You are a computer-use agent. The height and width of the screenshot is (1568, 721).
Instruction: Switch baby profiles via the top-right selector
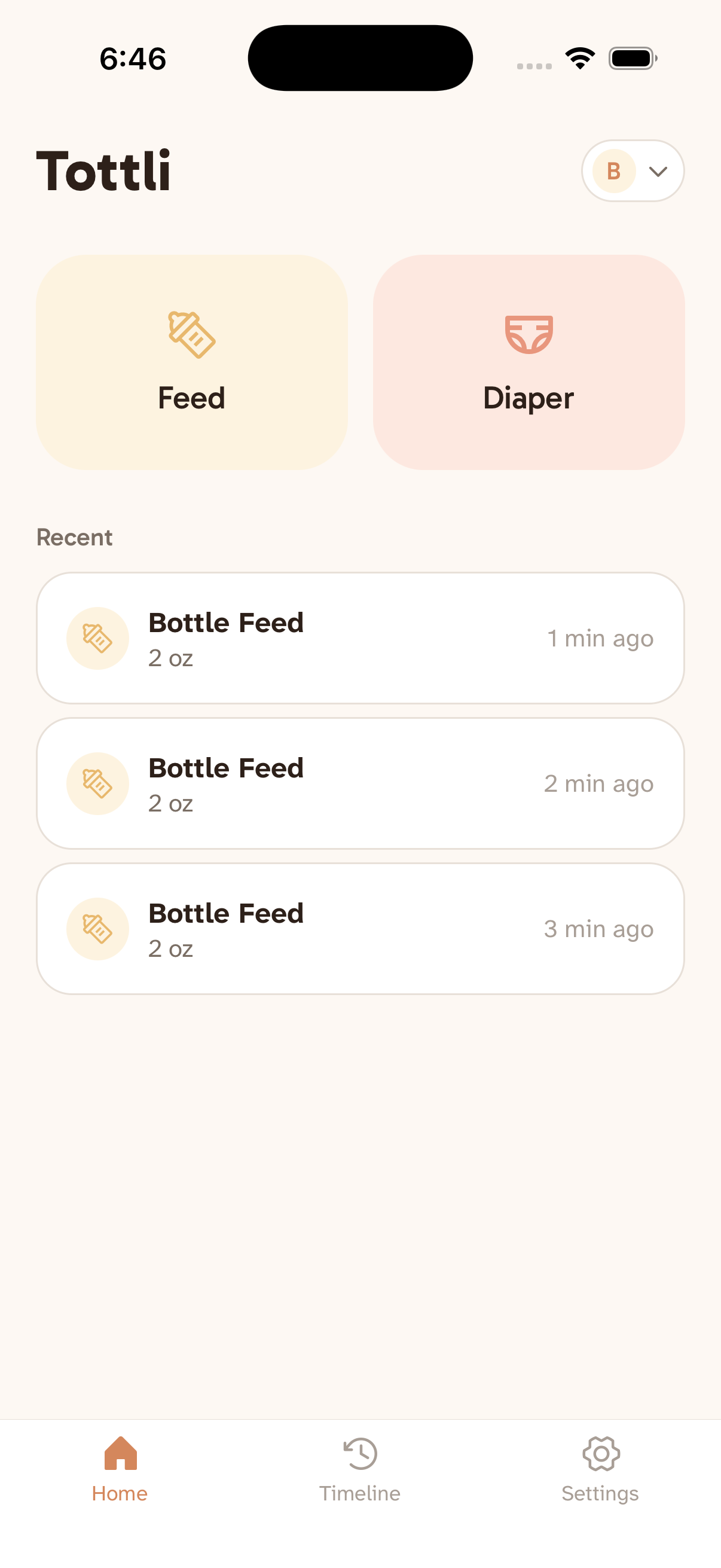tap(633, 171)
